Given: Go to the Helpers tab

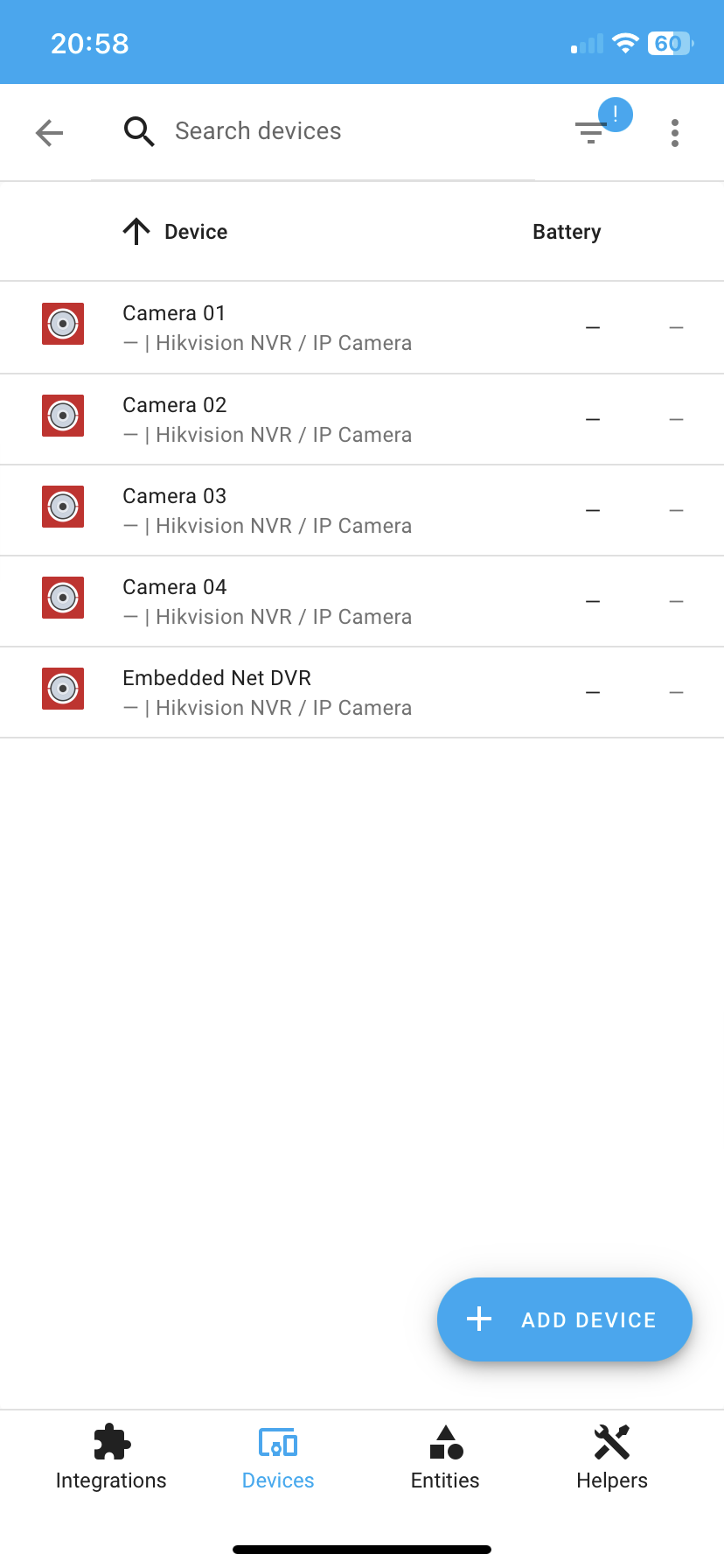Looking at the screenshot, I should tap(612, 1459).
